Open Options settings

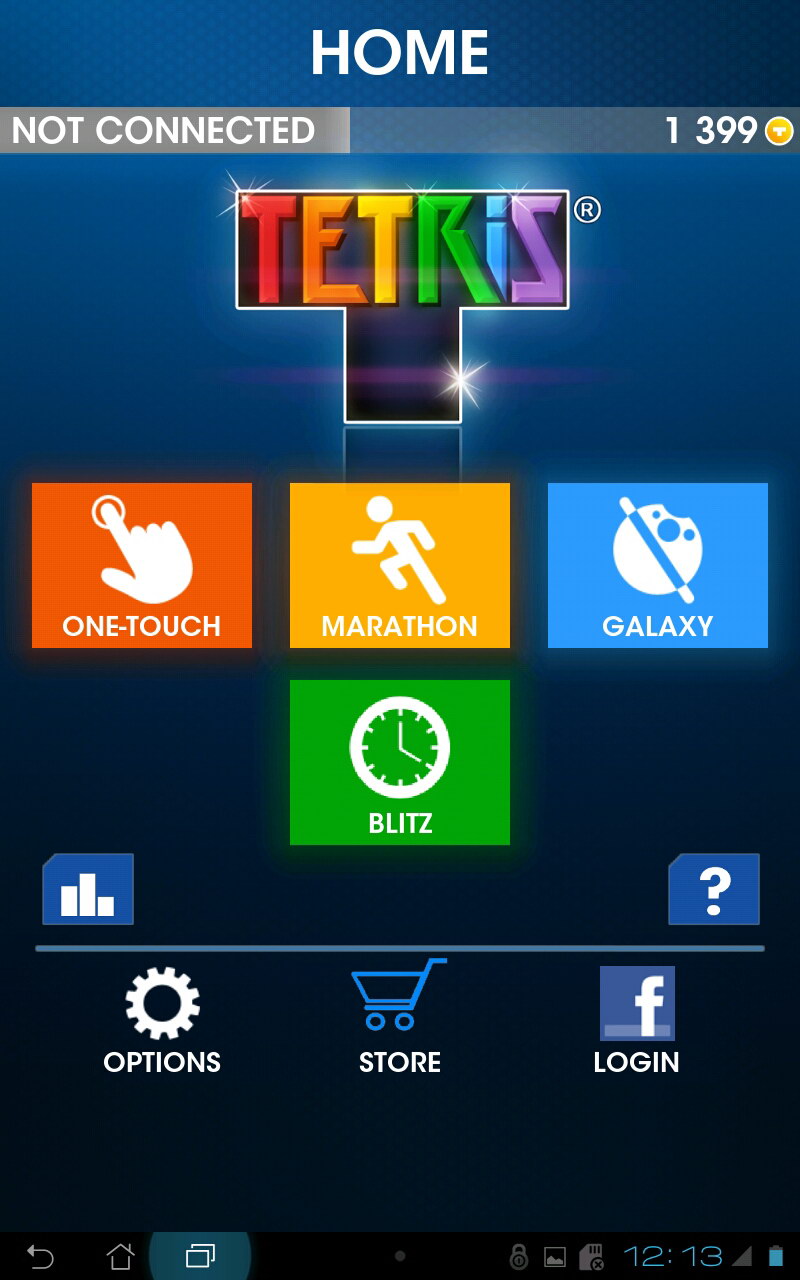pos(162,1020)
